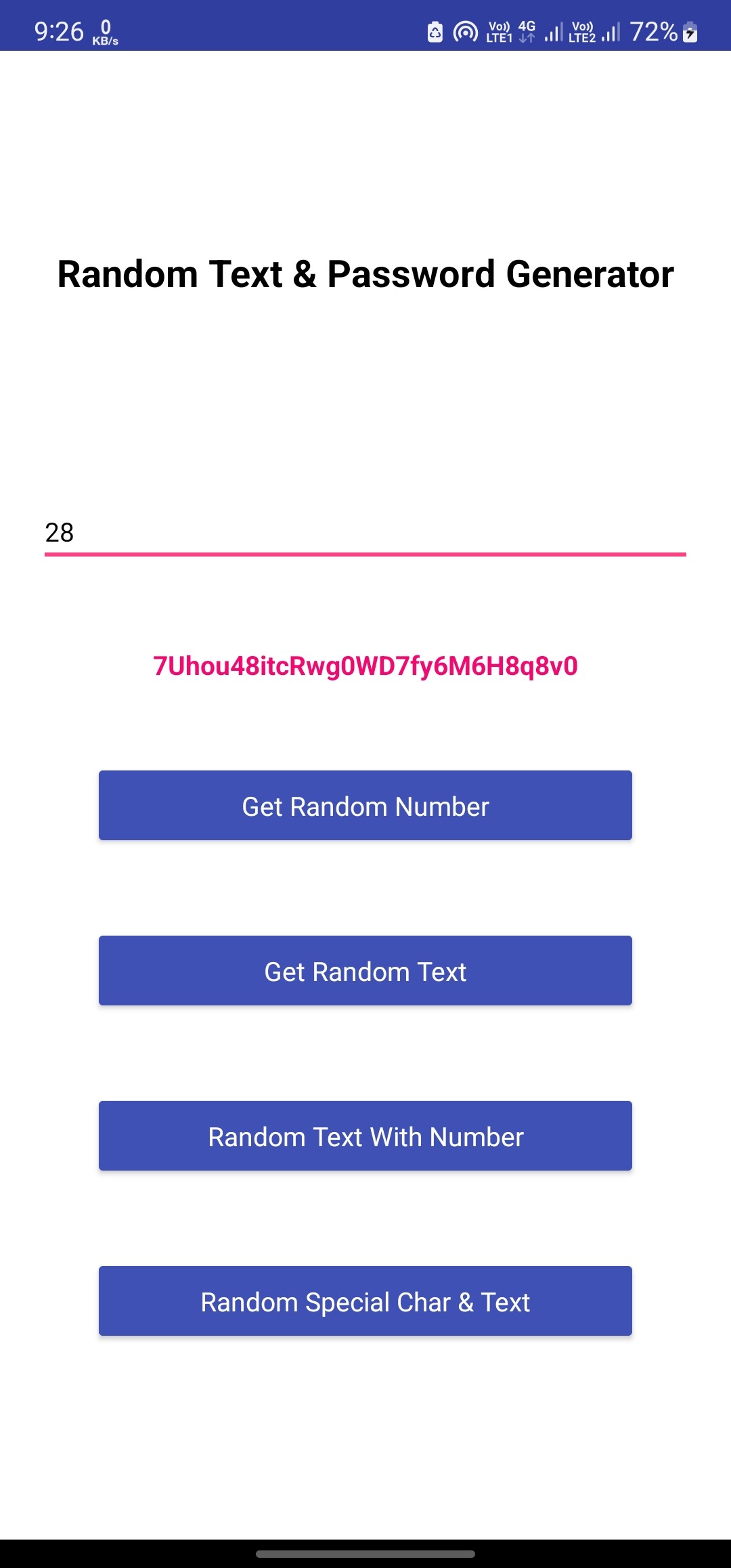Tap the length input field showing 28
This screenshot has width=731, height=1568.
pyautogui.click(x=365, y=533)
